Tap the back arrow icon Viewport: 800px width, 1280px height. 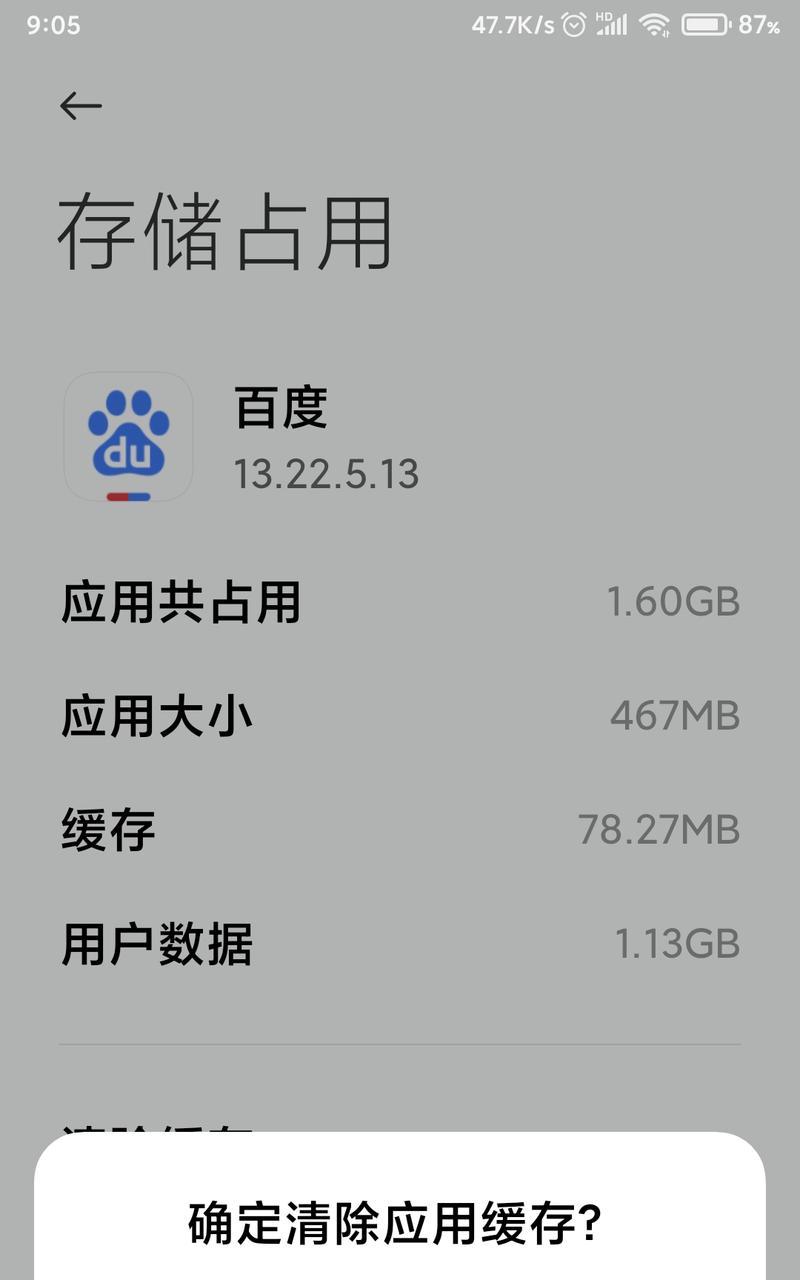click(x=80, y=106)
